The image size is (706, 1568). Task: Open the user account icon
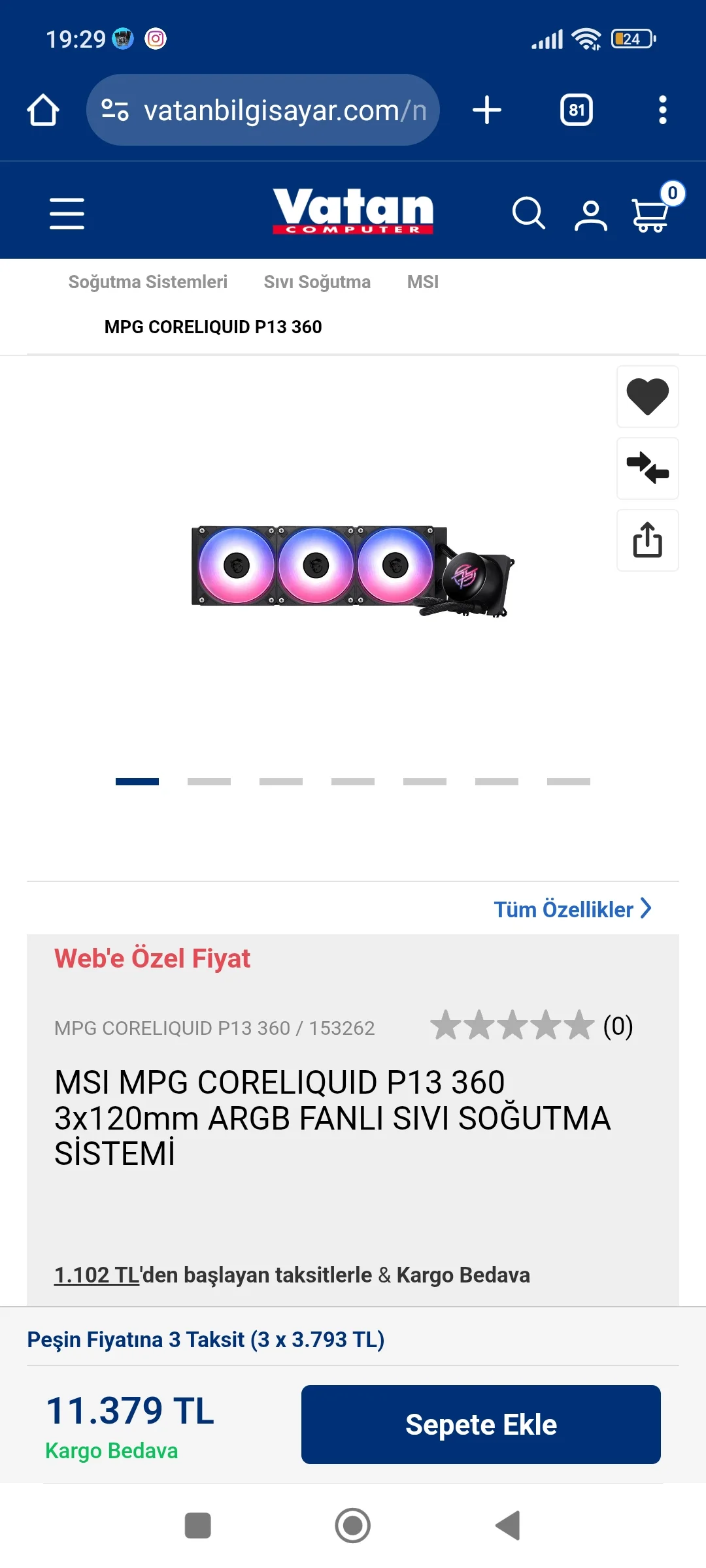pyautogui.click(x=591, y=215)
